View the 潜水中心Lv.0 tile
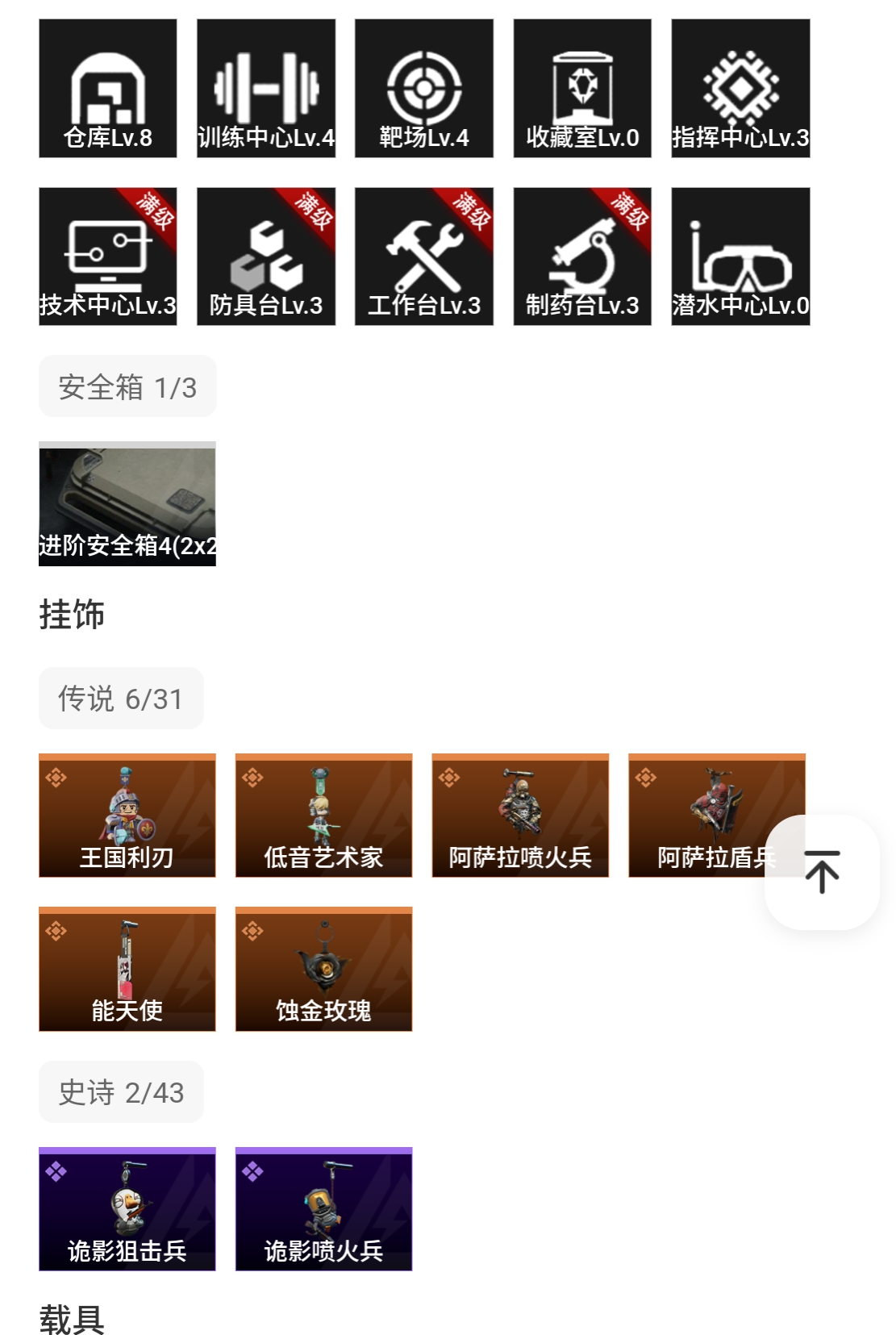The height and width of the screenshot is (1335, 896). click(740, 257)
